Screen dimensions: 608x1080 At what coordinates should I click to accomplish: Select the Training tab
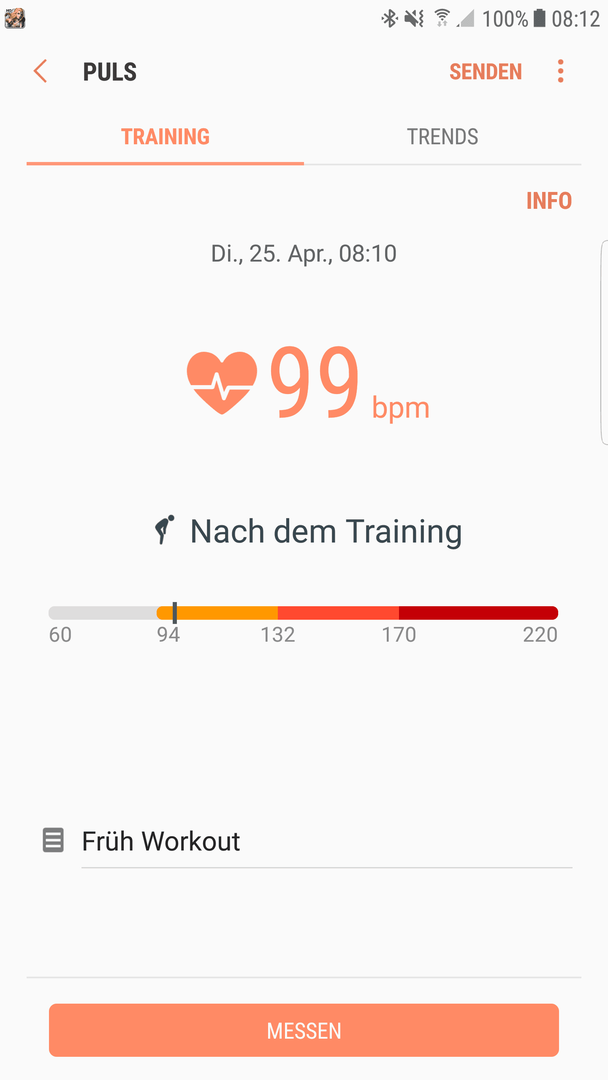click(165, 136)
